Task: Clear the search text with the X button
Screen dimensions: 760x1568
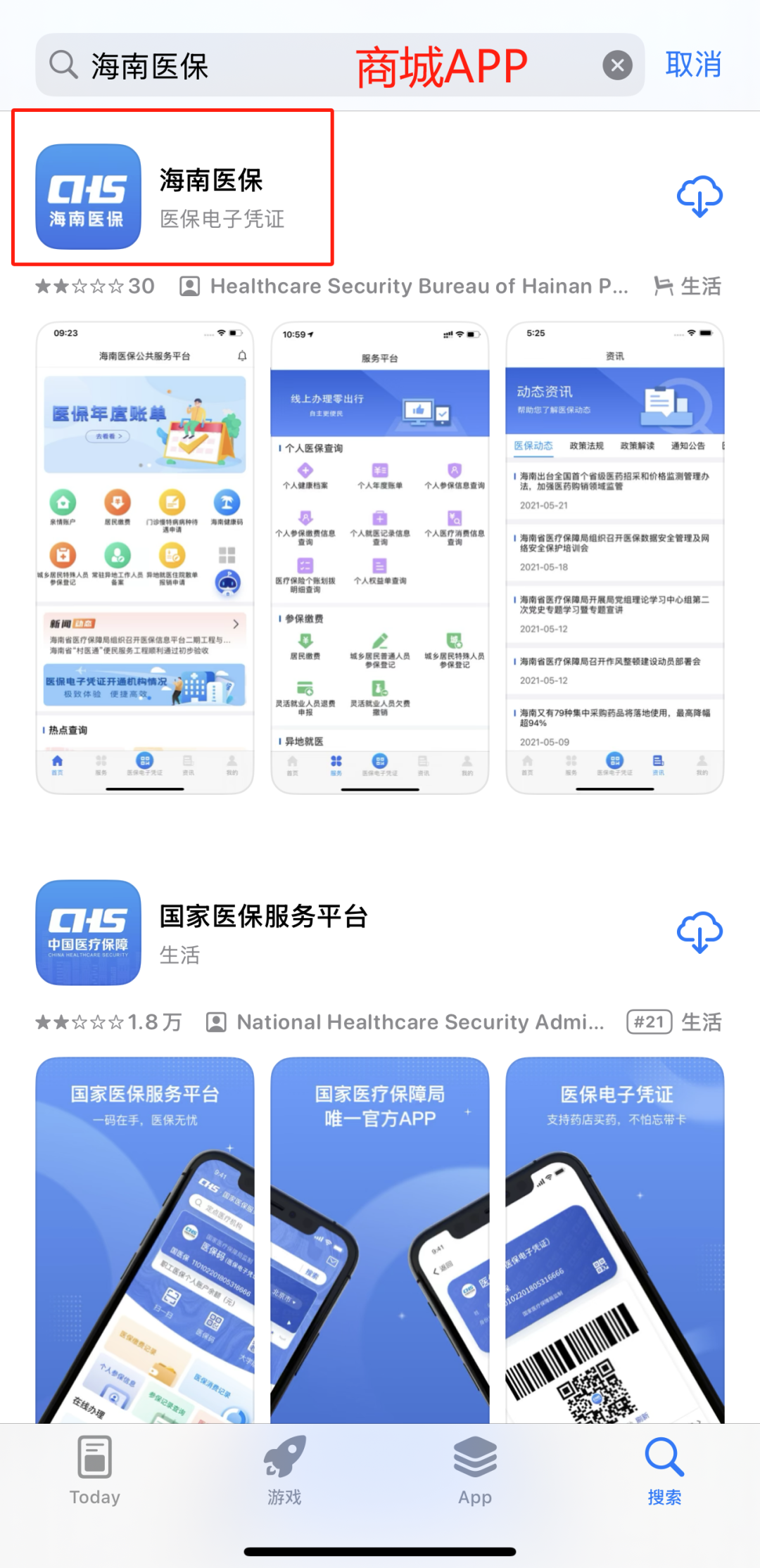Action: point(617,65)
